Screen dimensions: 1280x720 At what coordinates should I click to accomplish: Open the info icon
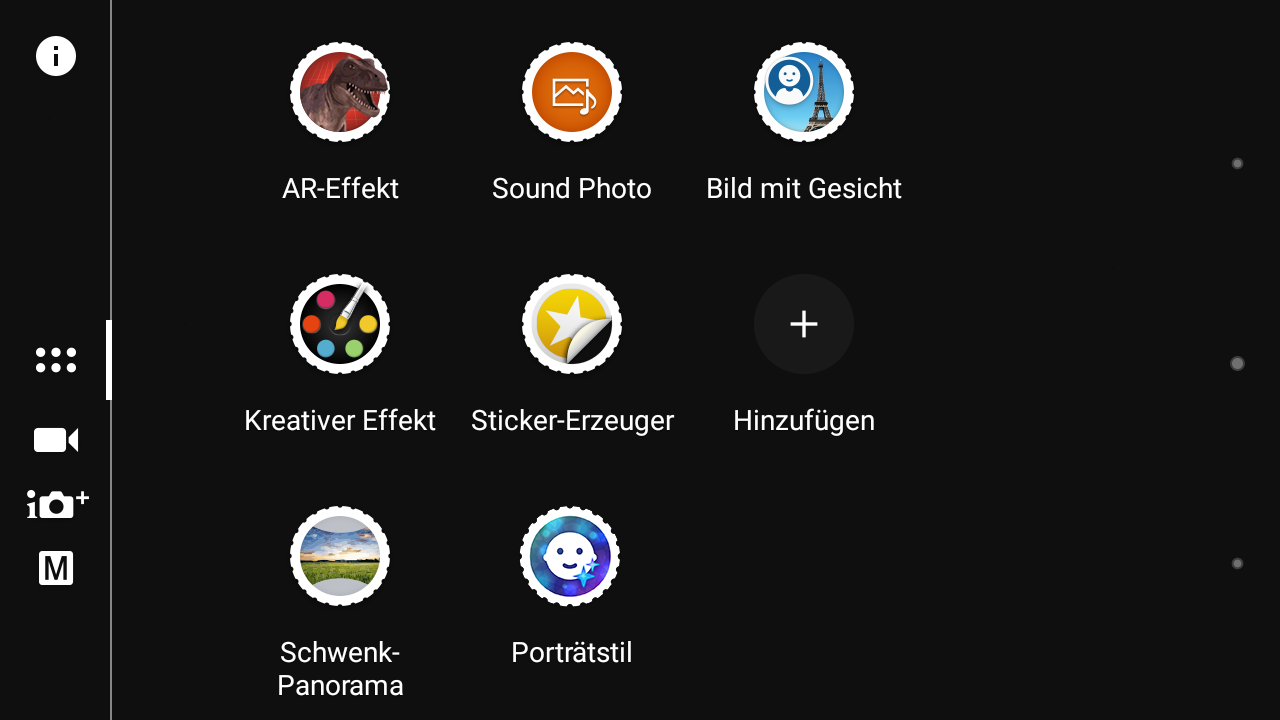pos(56,56)
